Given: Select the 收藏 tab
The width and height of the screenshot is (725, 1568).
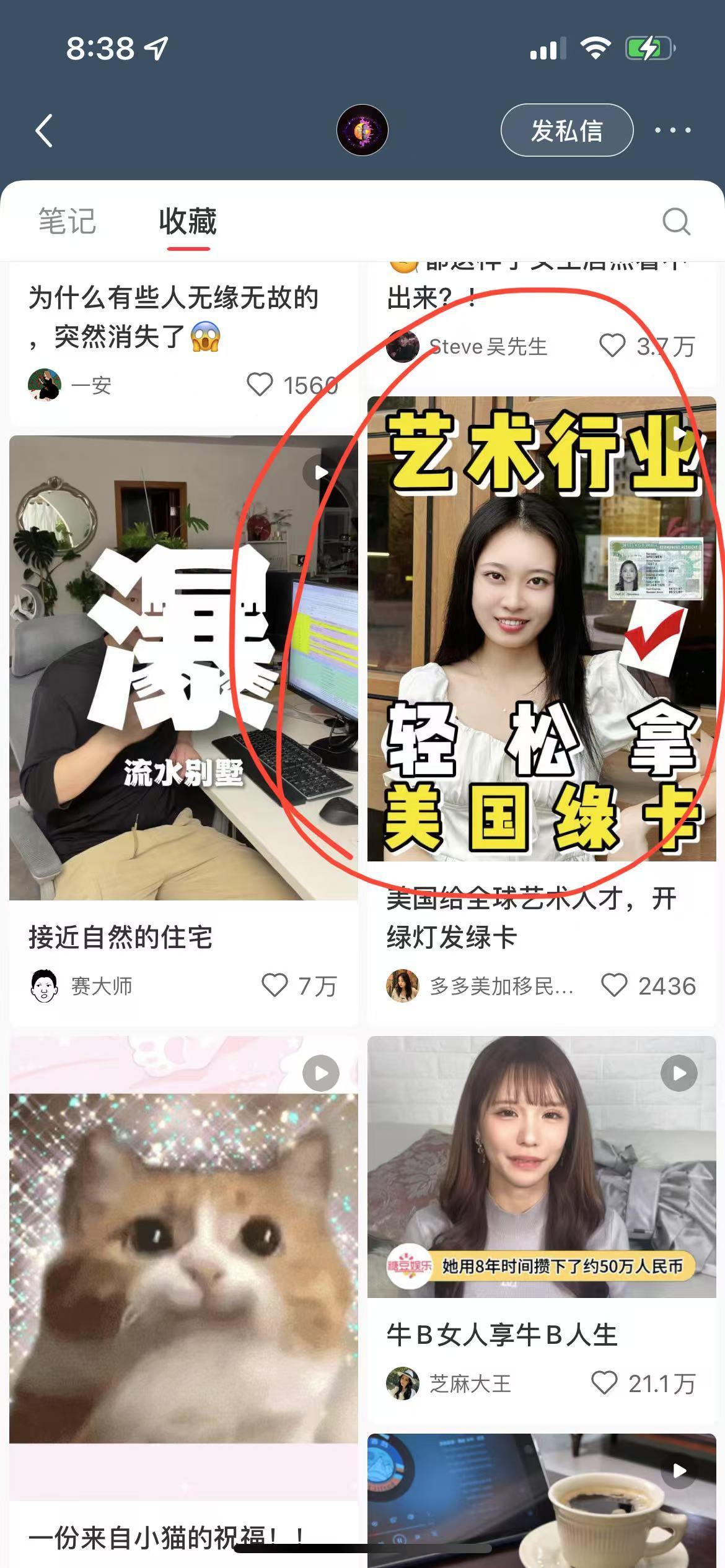Looking at the screenshot, I should 188,222.
